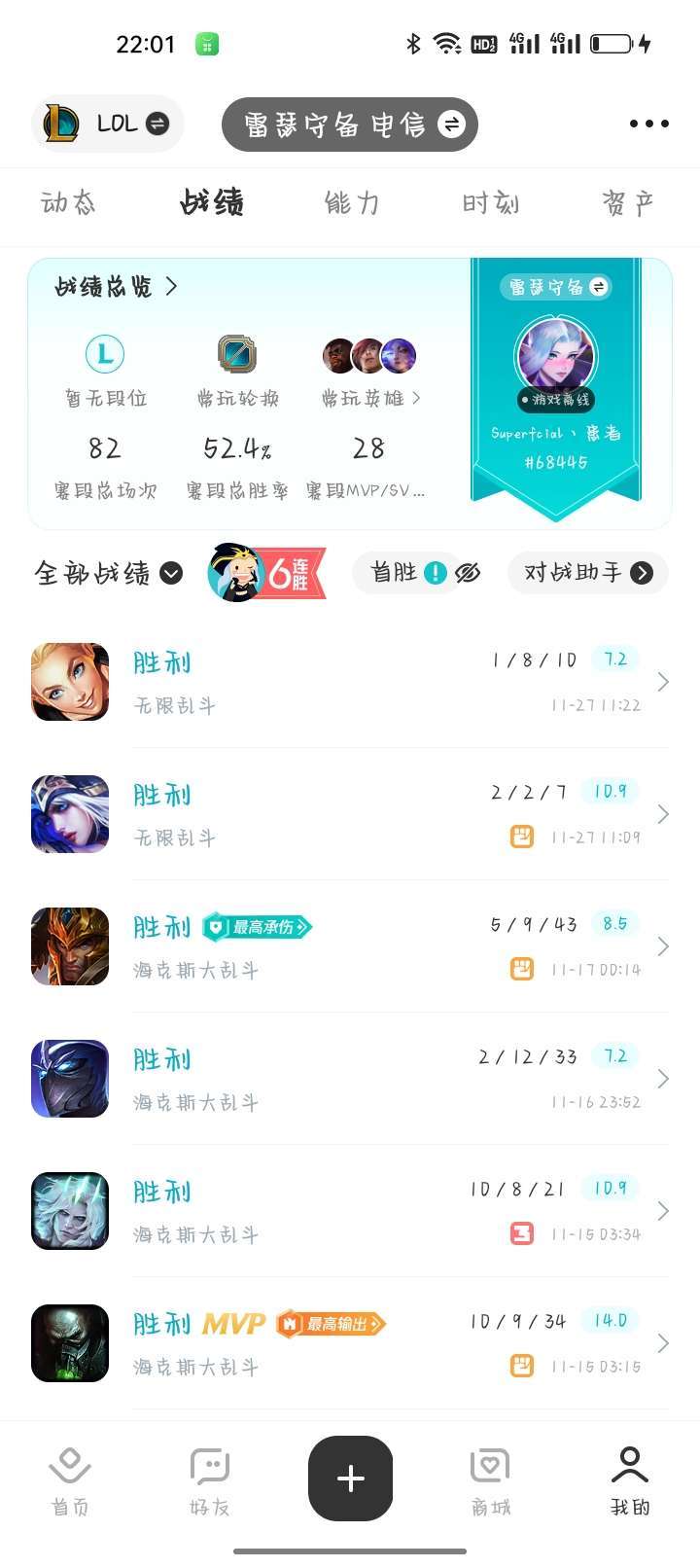700x1568 pixels.
Task: Change server from 雷瑟守备 电信
Action: tap(350, 125)
